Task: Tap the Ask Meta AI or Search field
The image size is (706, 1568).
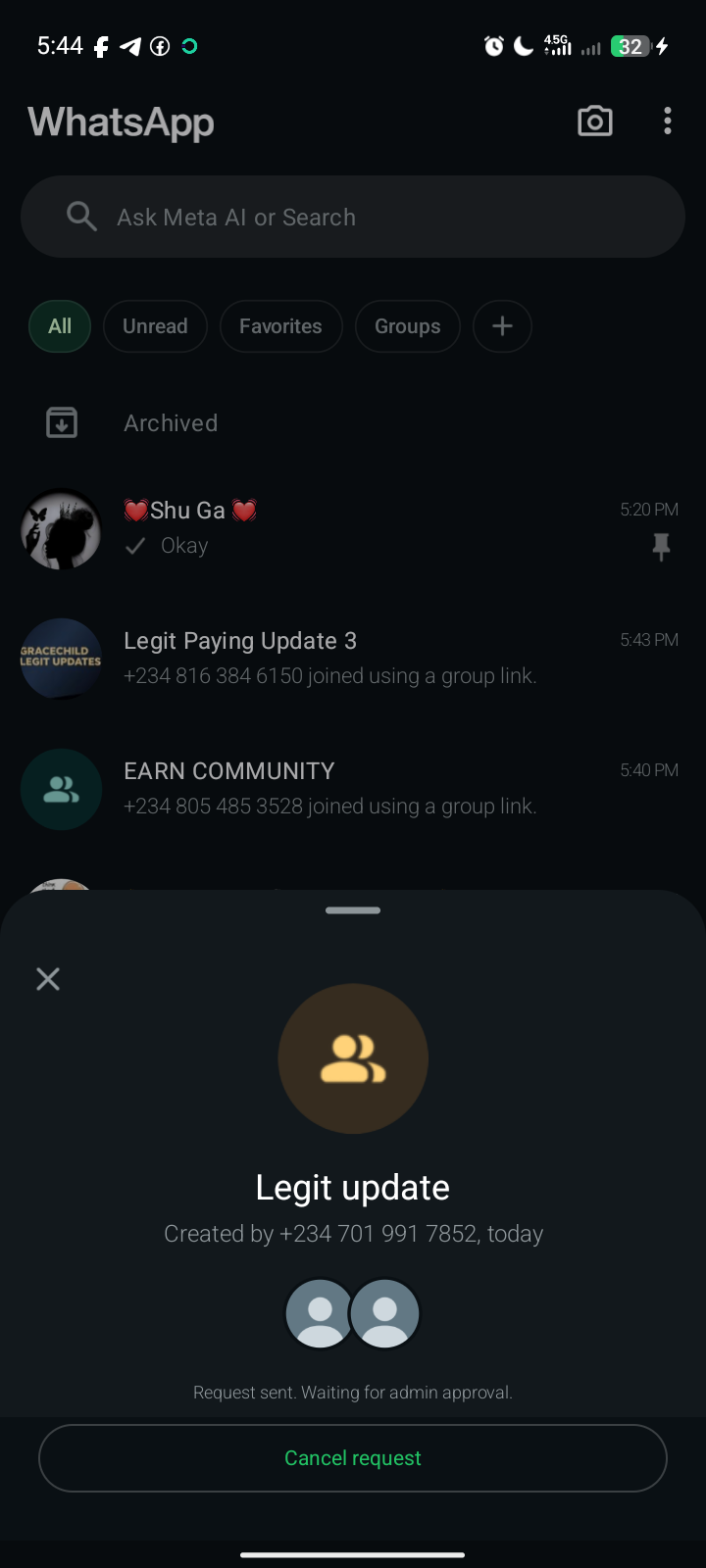Action: [x=353, y=218]
